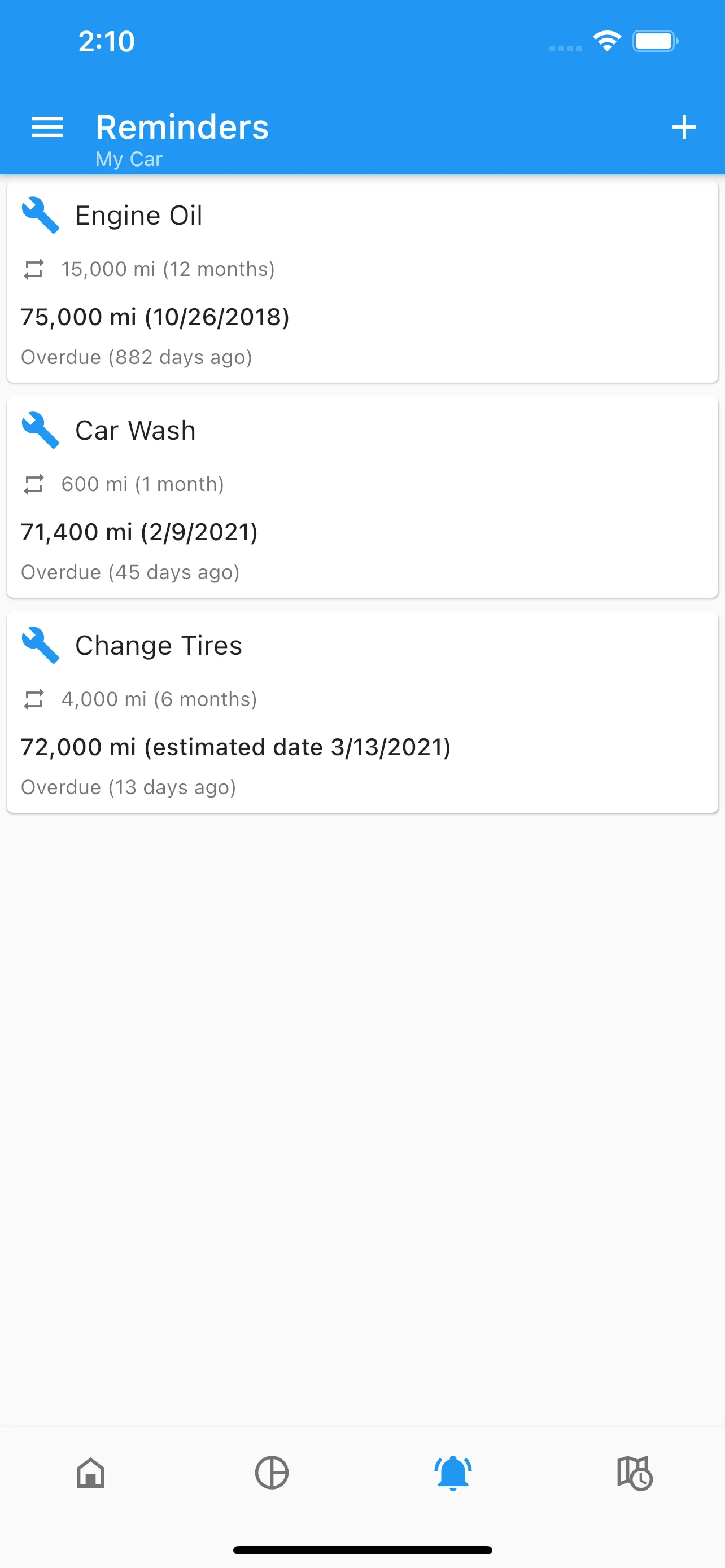The width and height of the screenshot is (725, 1568).
Task: Click the Overdue 882 days ago label
Action: 136,357
